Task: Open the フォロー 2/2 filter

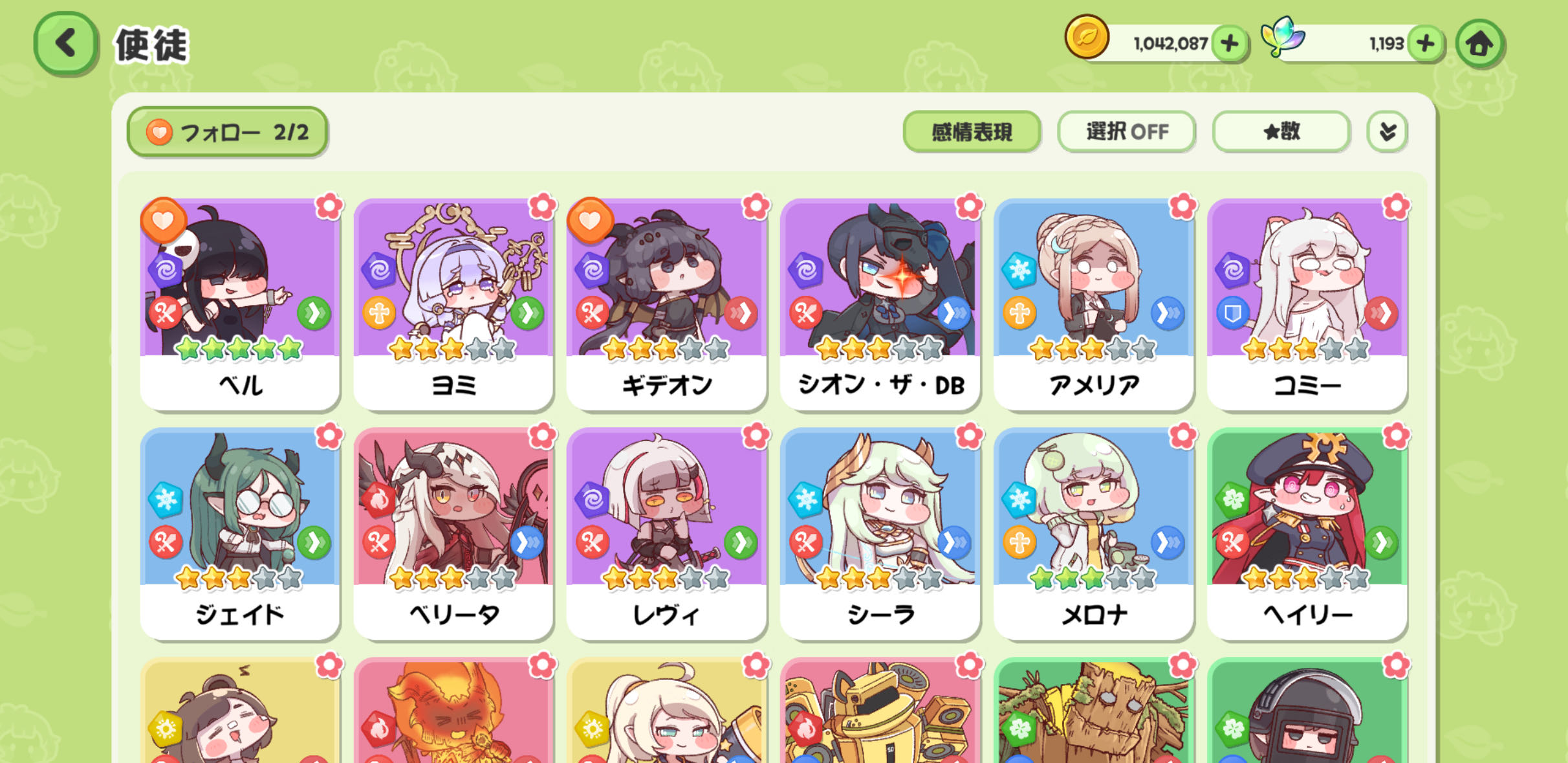Action: [228, 132]
